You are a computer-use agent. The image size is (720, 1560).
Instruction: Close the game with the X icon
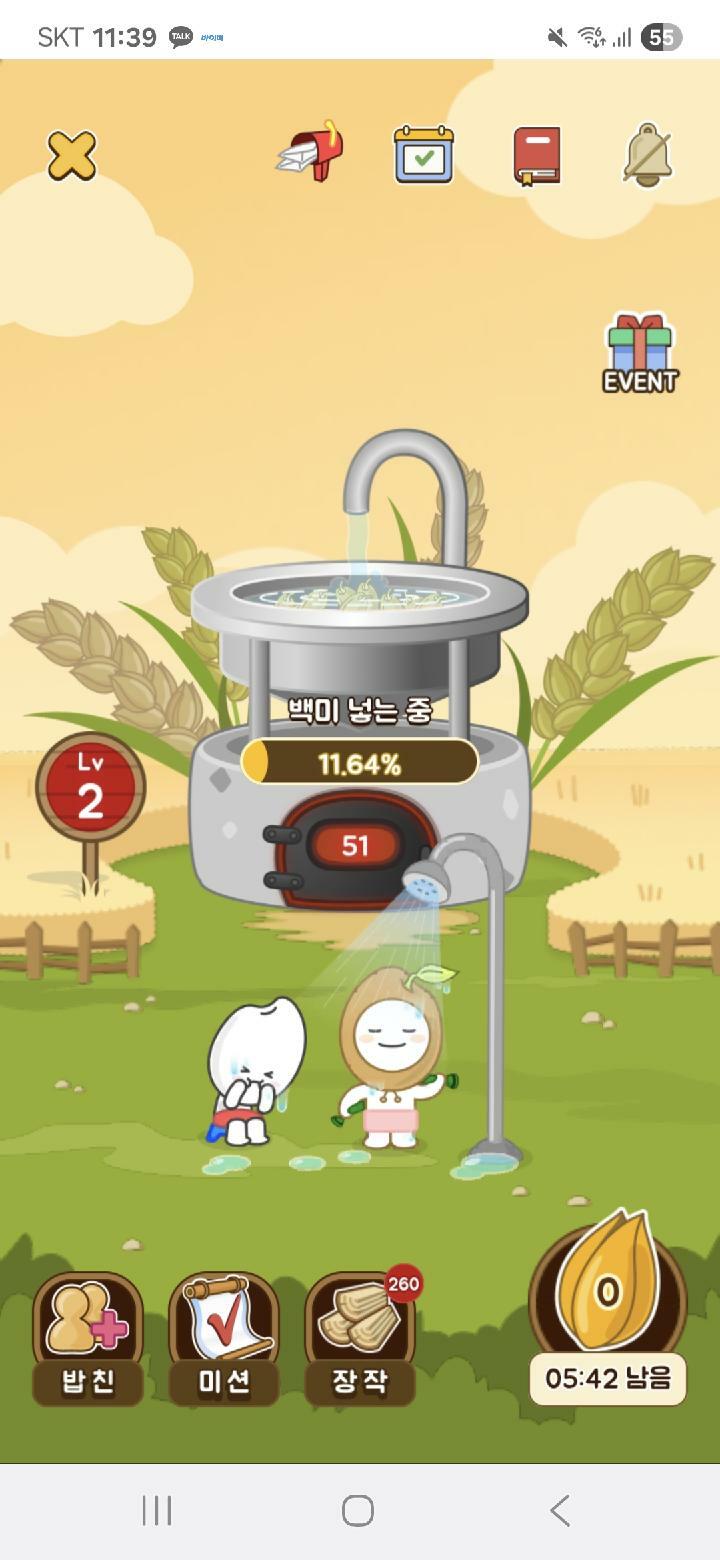pos(72,155)
